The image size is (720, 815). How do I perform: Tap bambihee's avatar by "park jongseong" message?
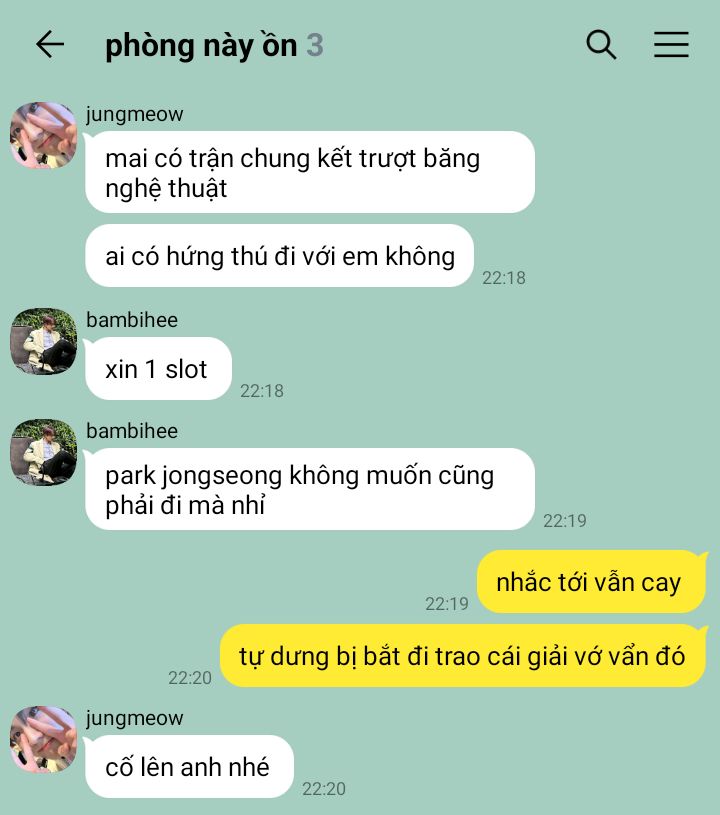[43, 452]
